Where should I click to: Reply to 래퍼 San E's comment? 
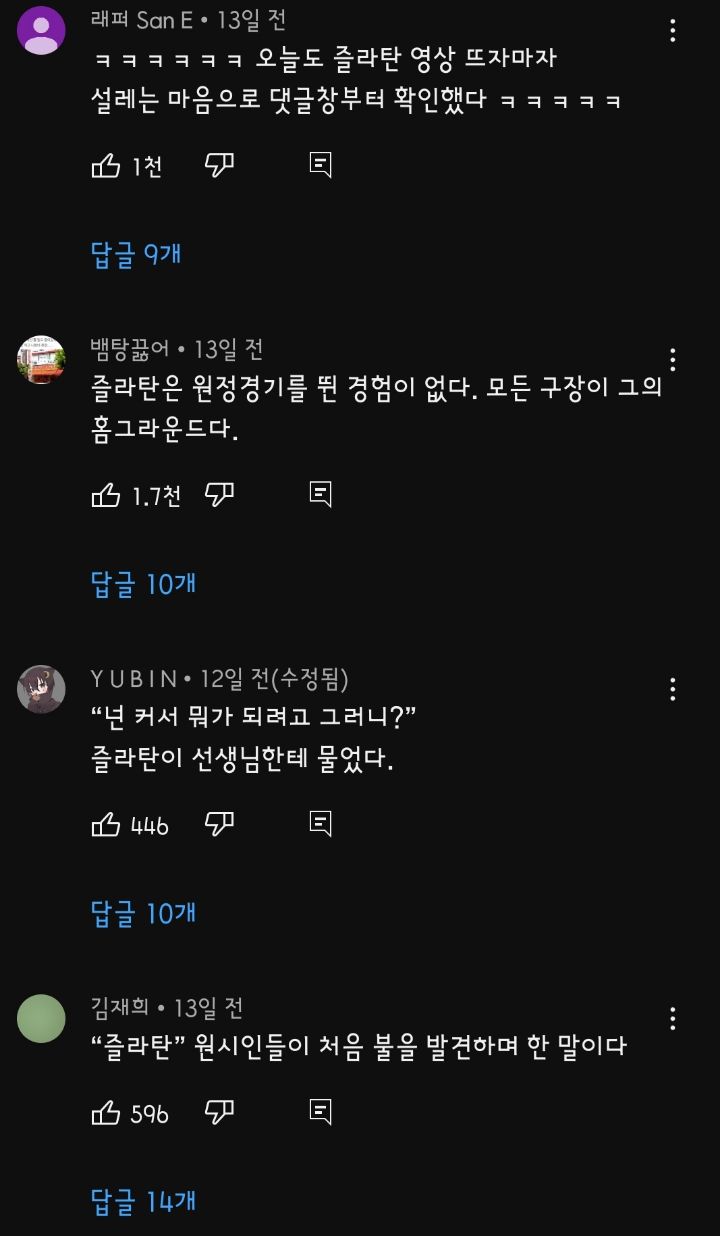click(x=320, y=166)
